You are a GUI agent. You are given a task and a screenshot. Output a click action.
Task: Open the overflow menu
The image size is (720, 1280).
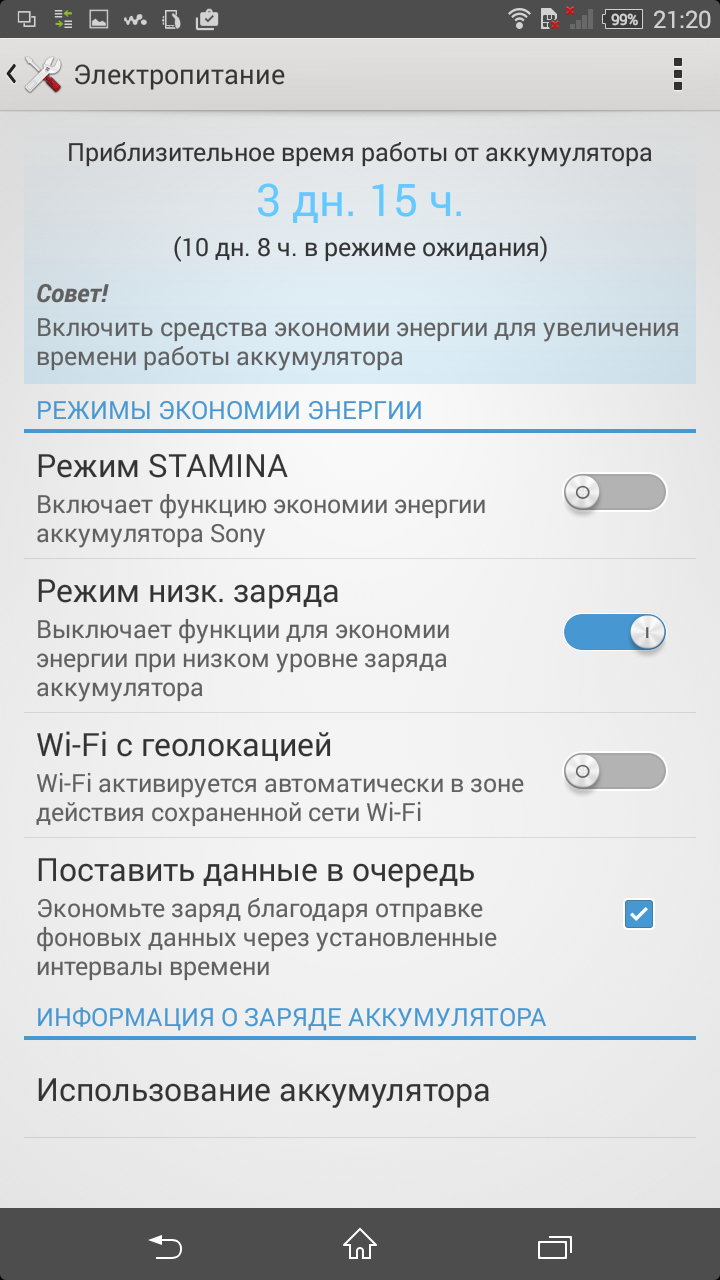pos(678,75)
